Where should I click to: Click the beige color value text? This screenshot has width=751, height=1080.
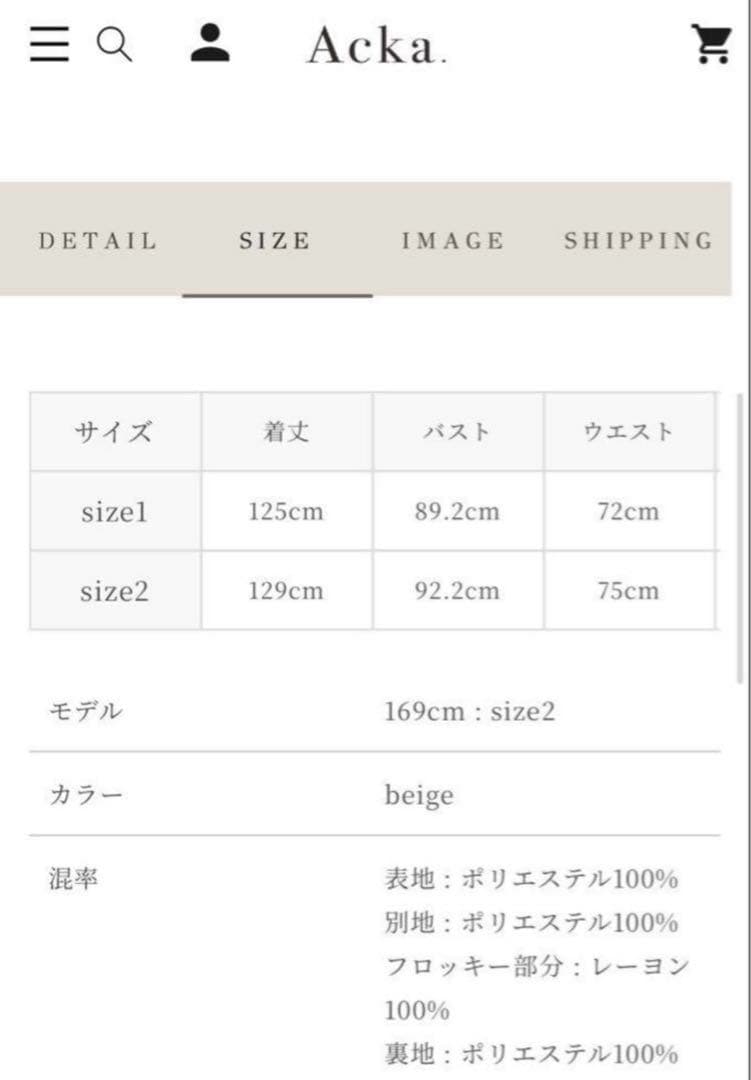(419, 795)
